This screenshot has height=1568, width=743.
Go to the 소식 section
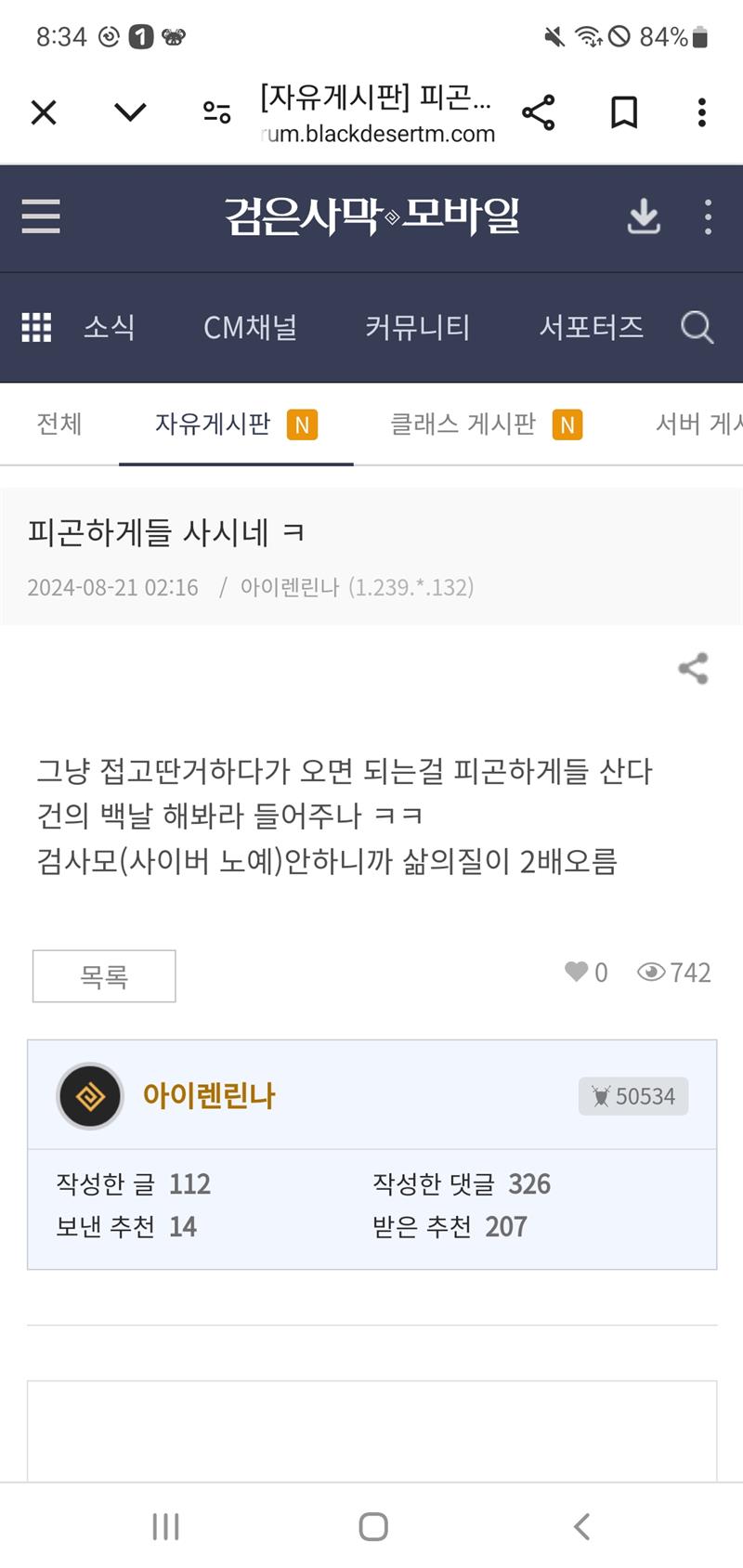(x=110, y=327)
